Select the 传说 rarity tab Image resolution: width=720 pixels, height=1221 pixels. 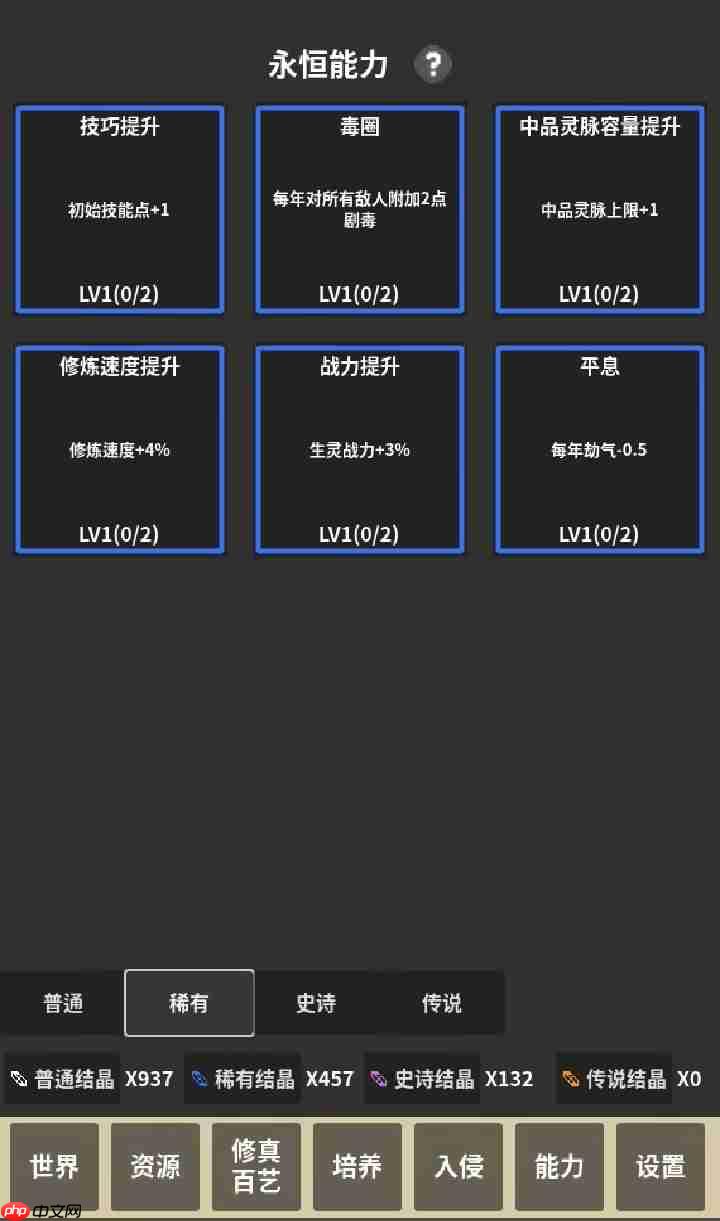pyautogui.click(x=443, y=1003)
